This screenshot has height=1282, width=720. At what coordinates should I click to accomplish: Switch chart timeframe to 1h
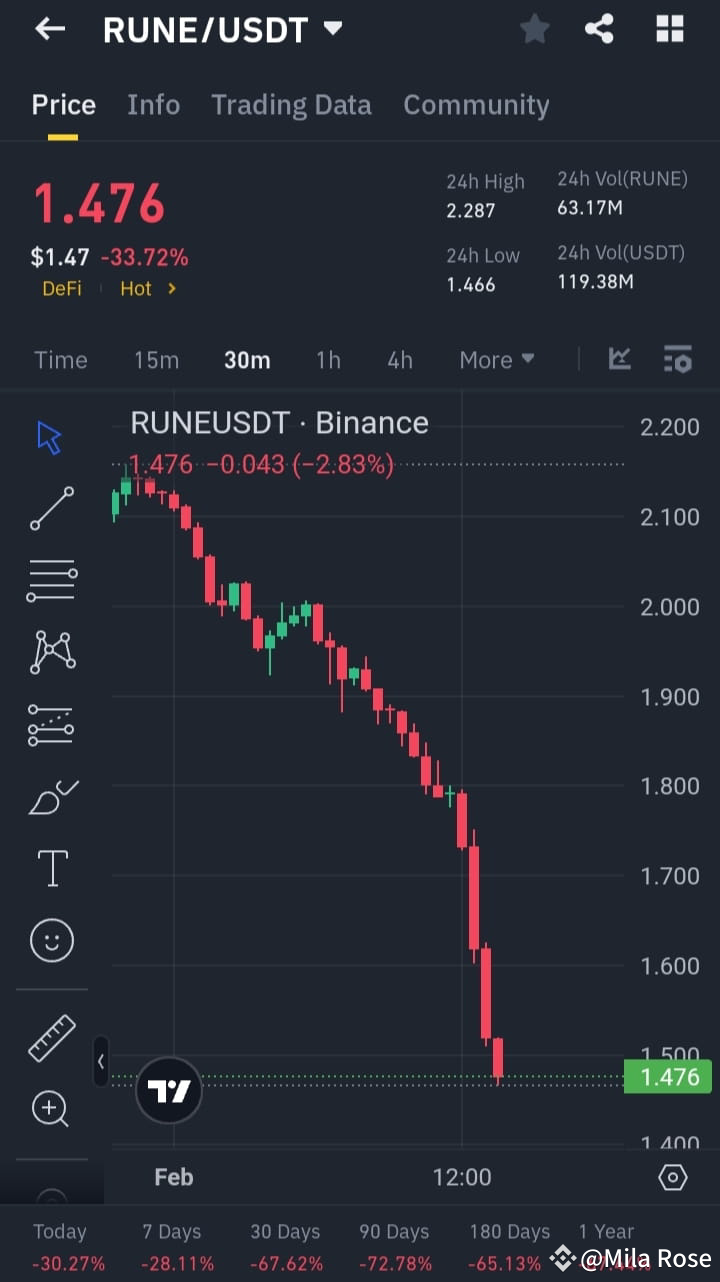[x=328, y=360]
